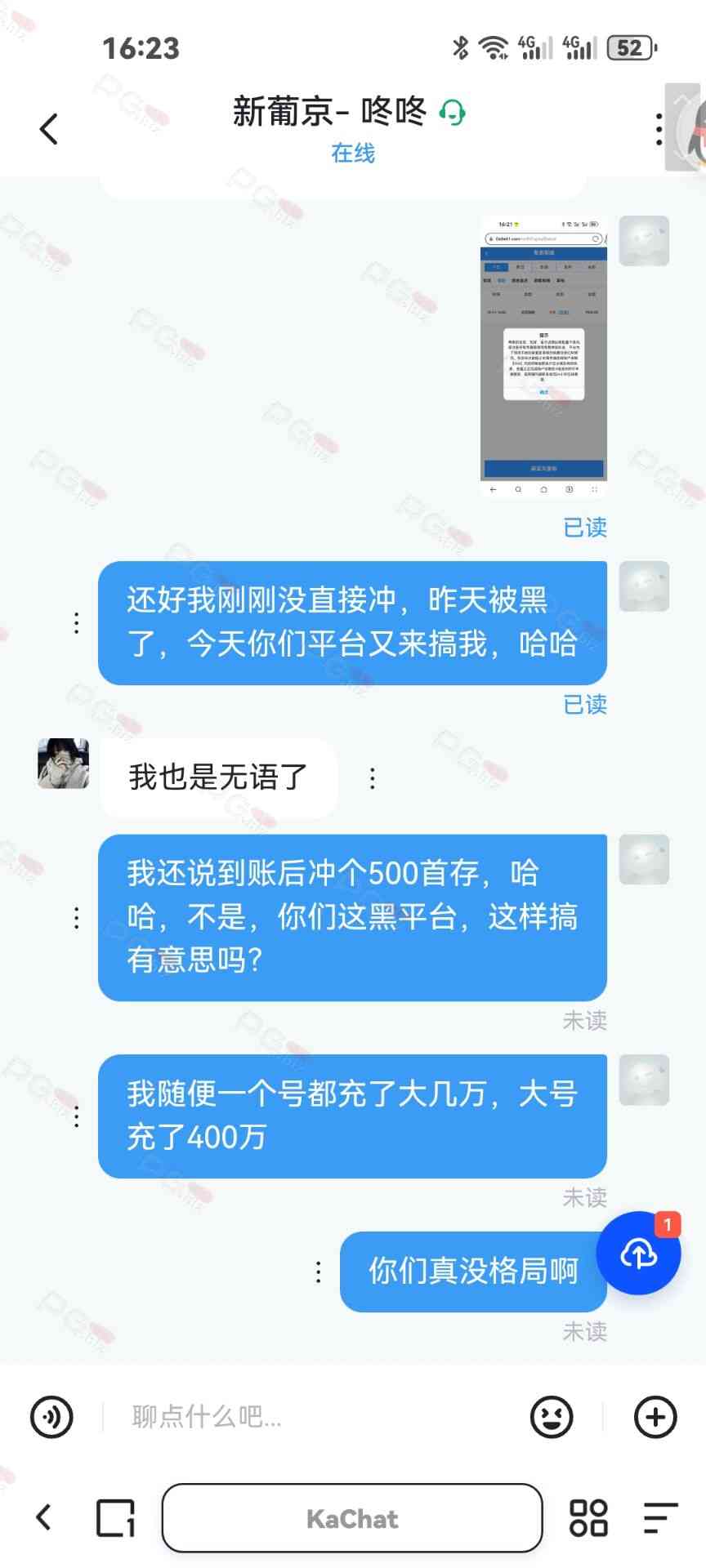Open options for message about 充了400万

point(77,1116)
